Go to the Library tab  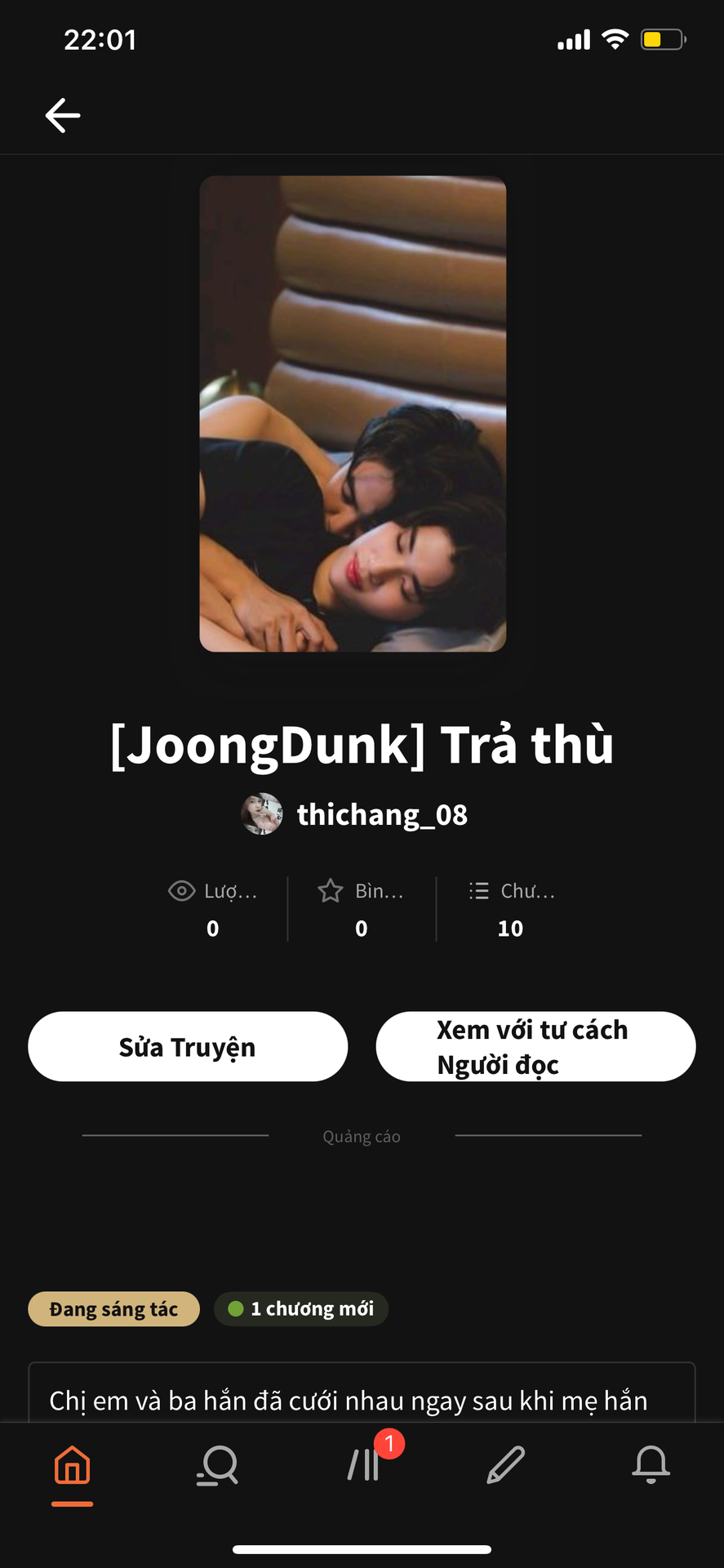click(364, 1465)
